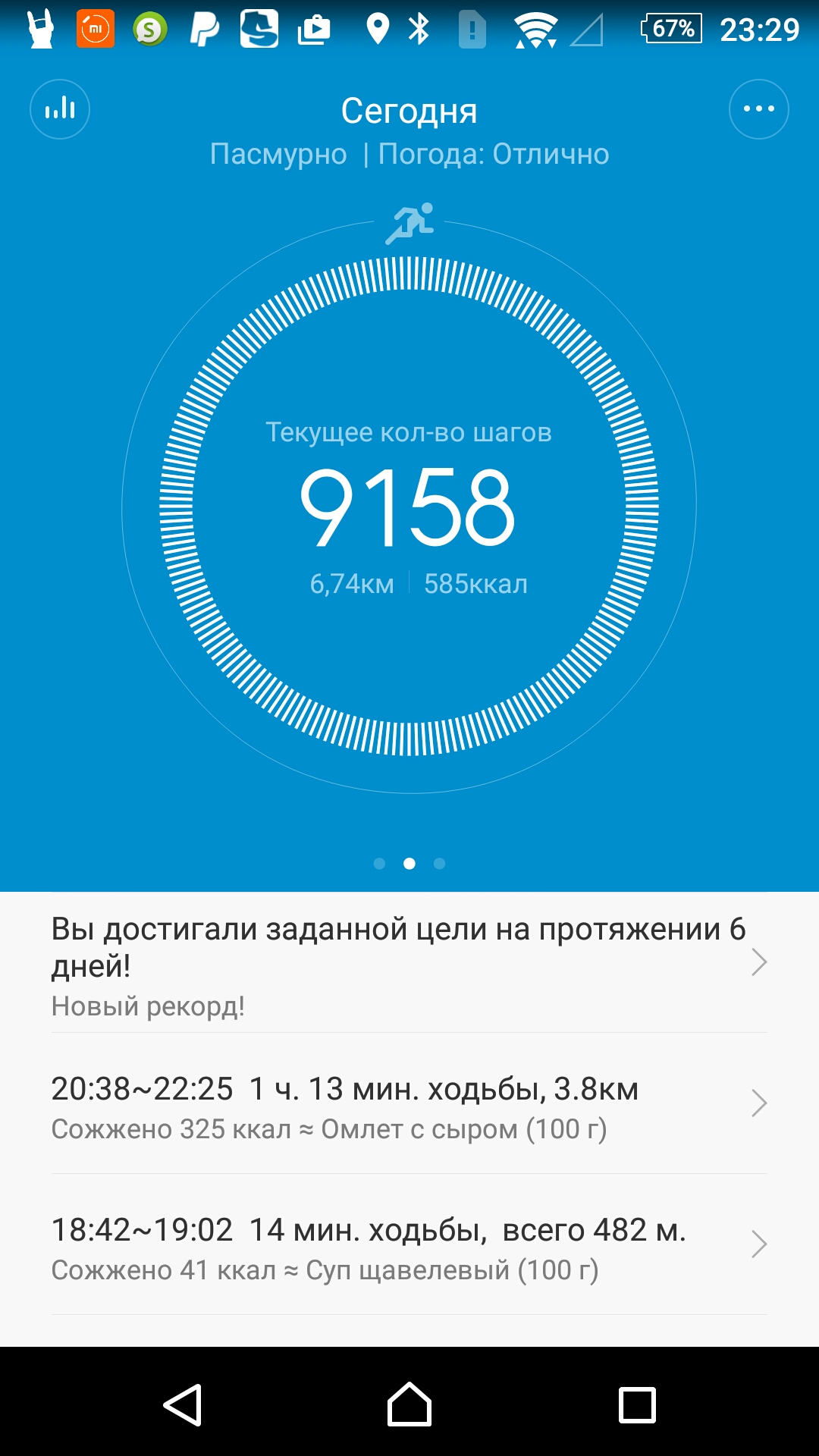Tap the 9158 steps counter
Screen dimensions: 819x1456
pos(409,508)
